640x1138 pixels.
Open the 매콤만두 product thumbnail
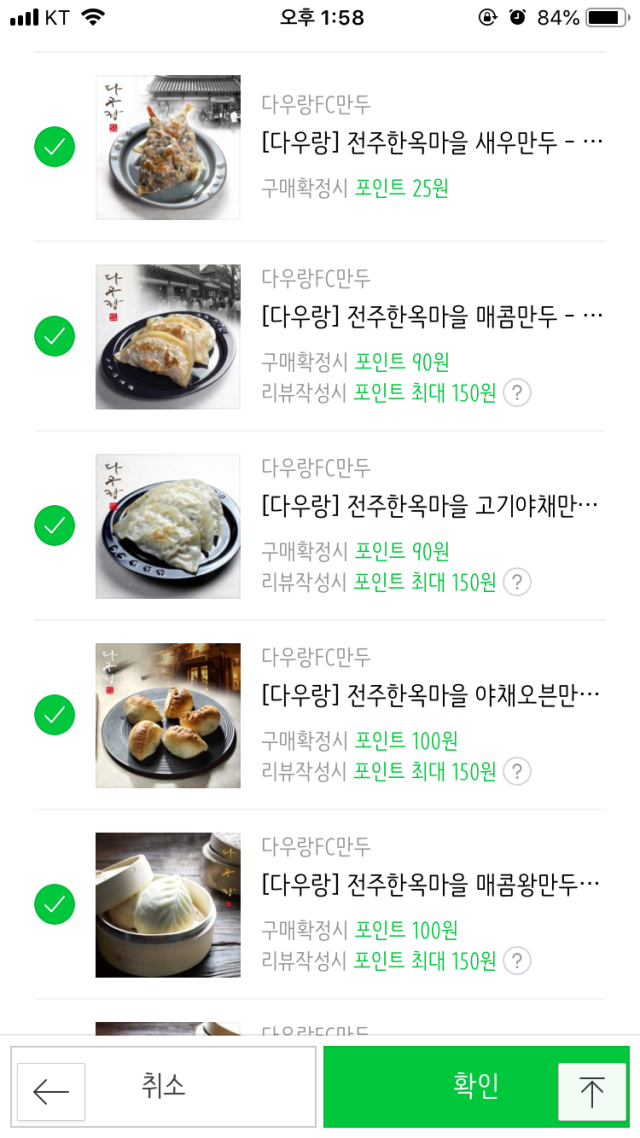point(168,336)
